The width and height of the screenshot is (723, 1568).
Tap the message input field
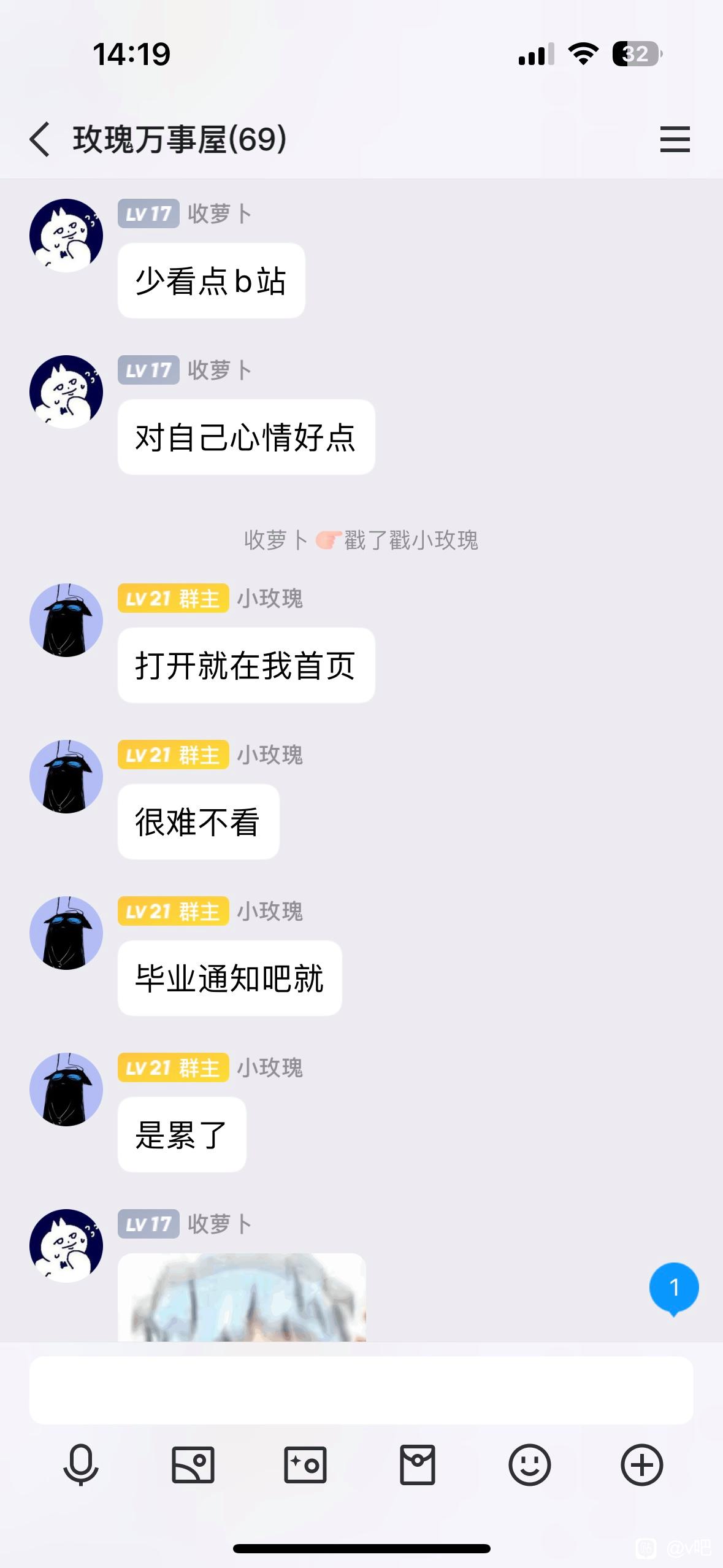[361, 1389]
